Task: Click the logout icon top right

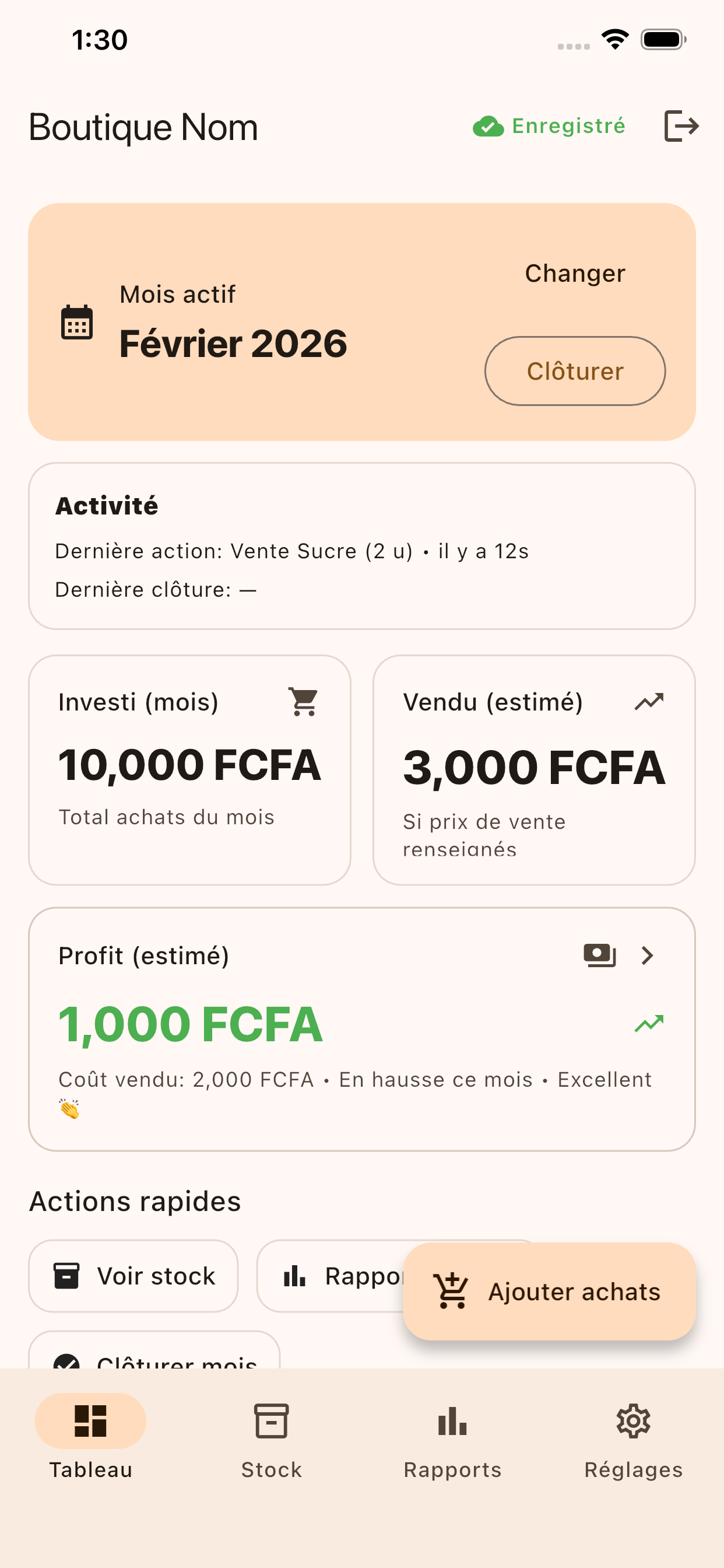Action: [x=683, y=126]
